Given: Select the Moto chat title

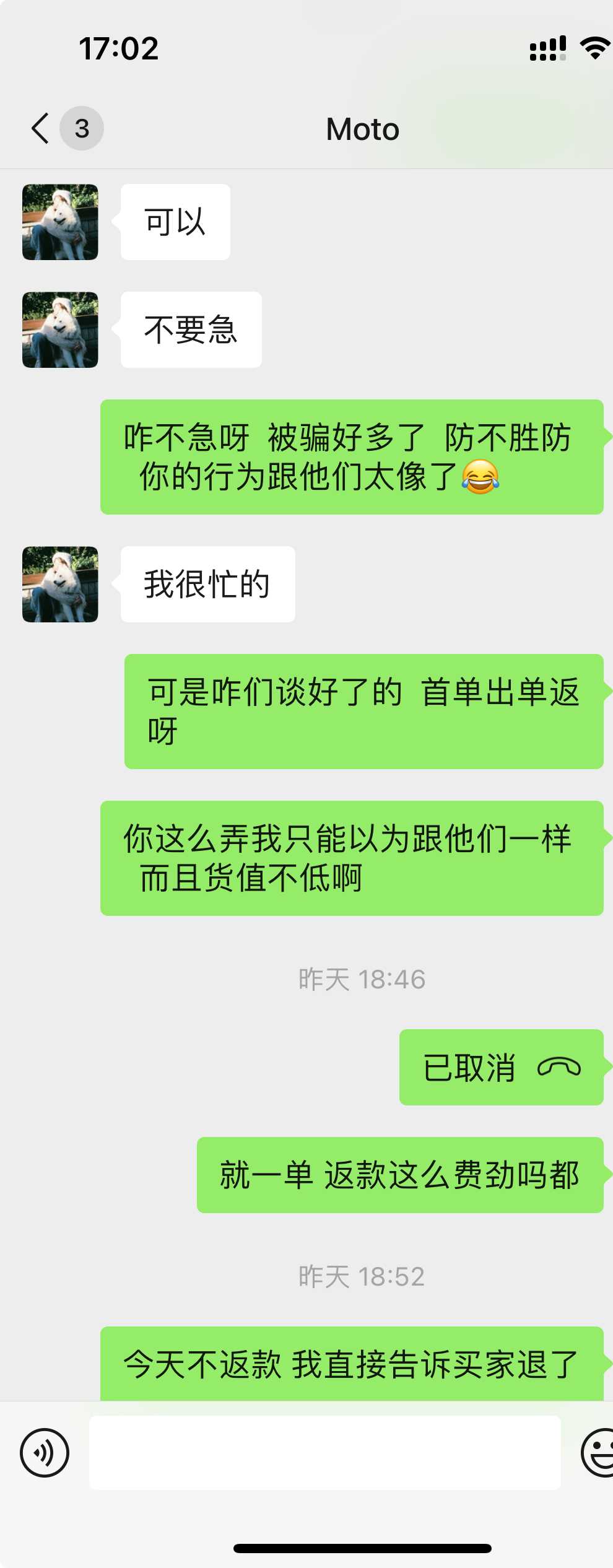Looking at the screenshot, I should 362,129.
